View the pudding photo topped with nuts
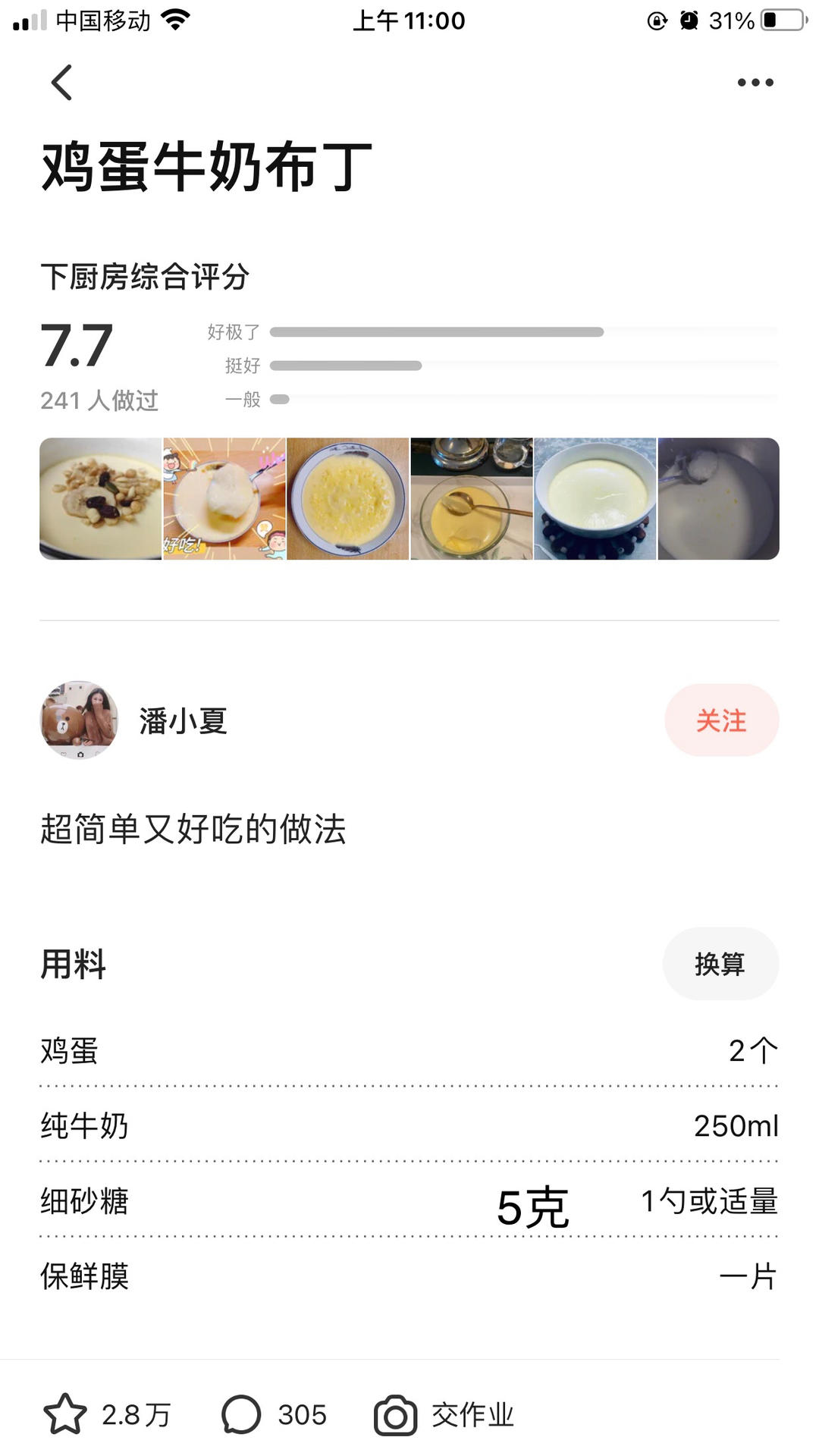Screen dimensions: 819x1456 101,499
